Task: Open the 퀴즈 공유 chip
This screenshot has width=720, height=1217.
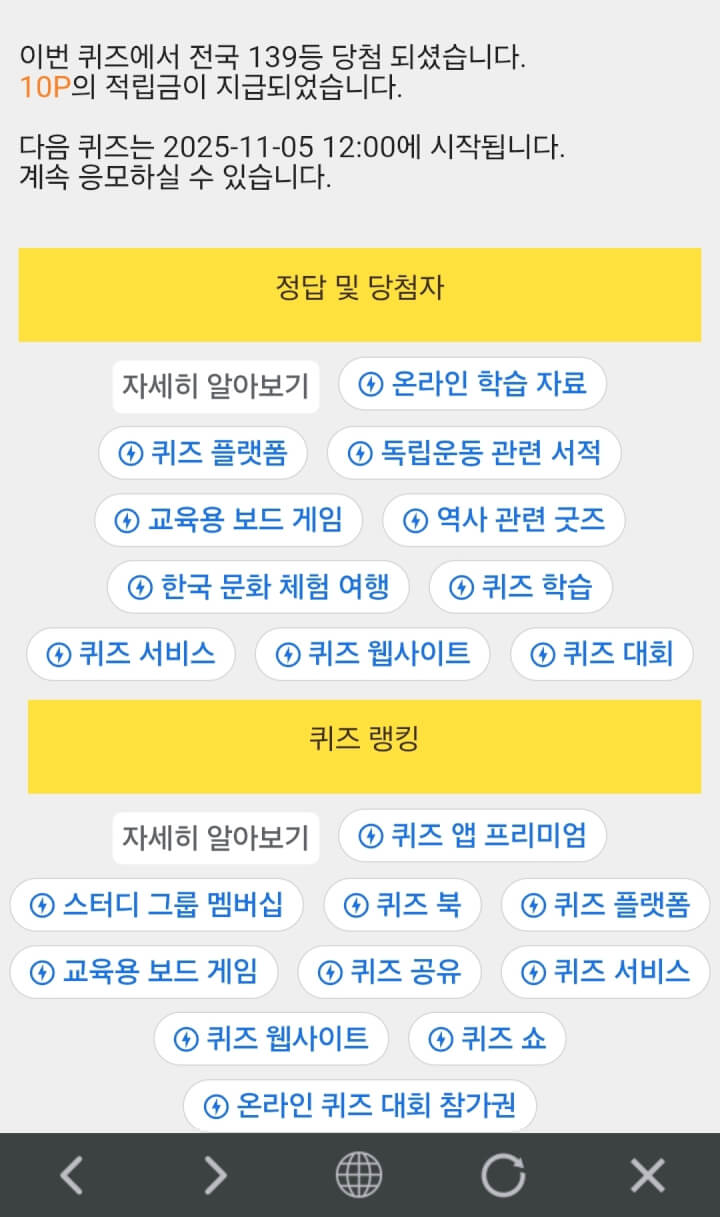Action: point(389,971)
